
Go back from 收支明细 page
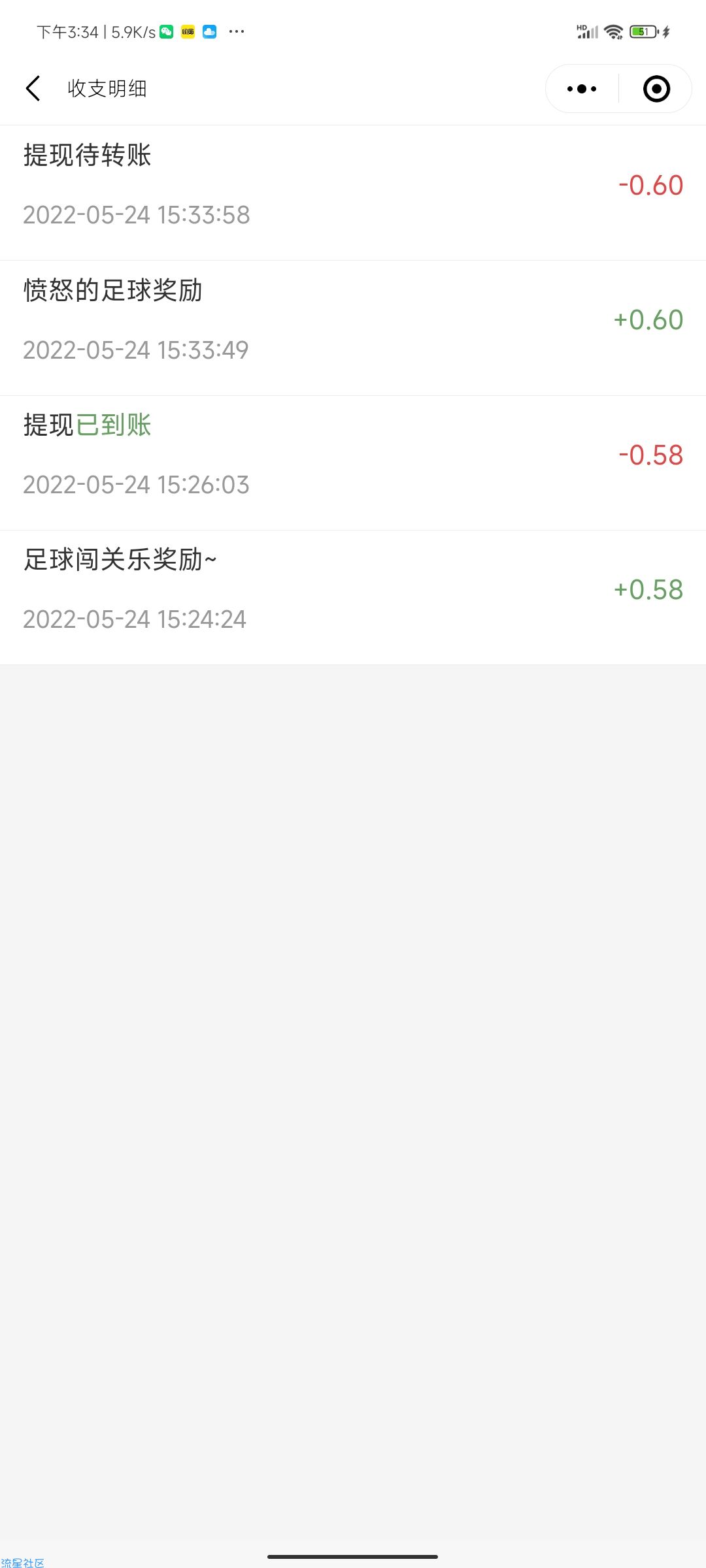coord(33,88)
